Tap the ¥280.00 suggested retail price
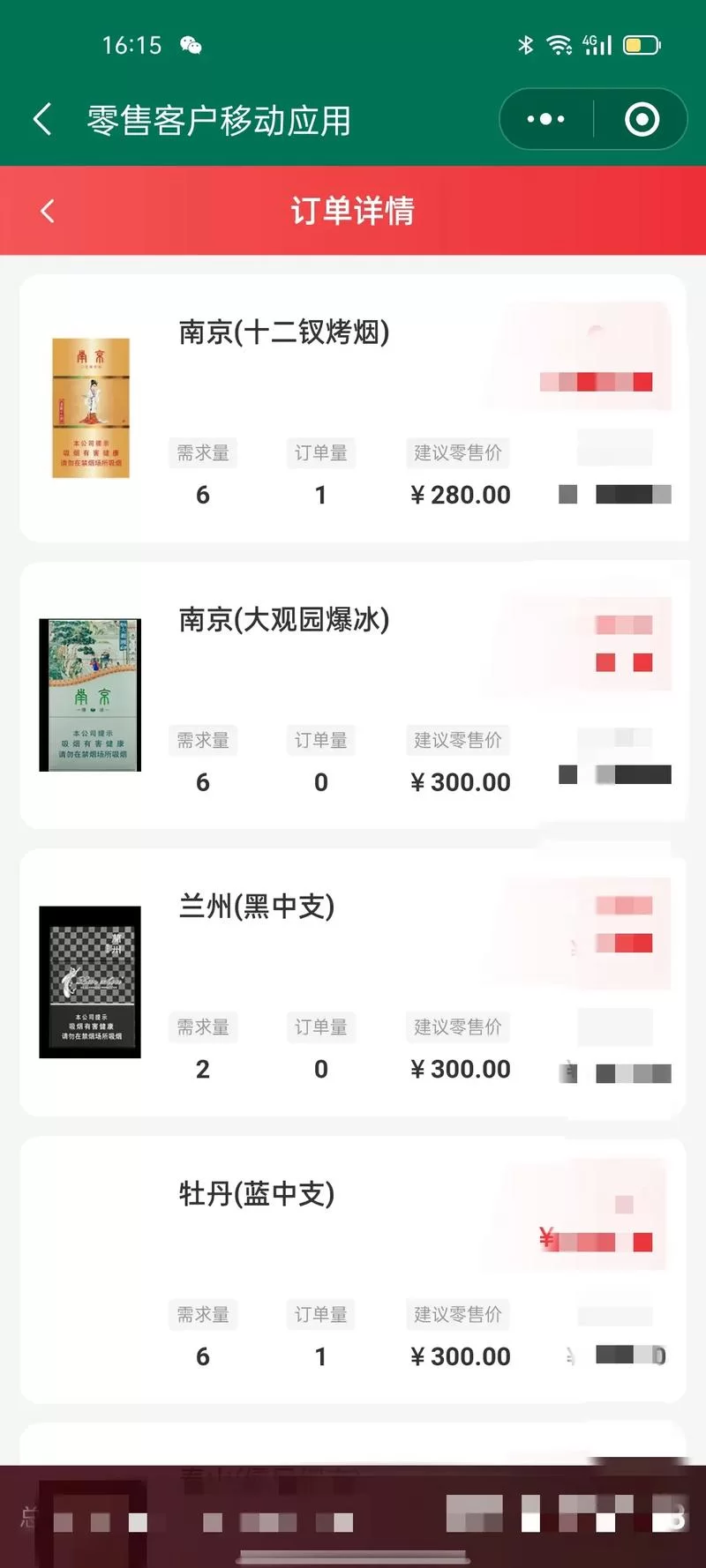 tap(459, 494)
